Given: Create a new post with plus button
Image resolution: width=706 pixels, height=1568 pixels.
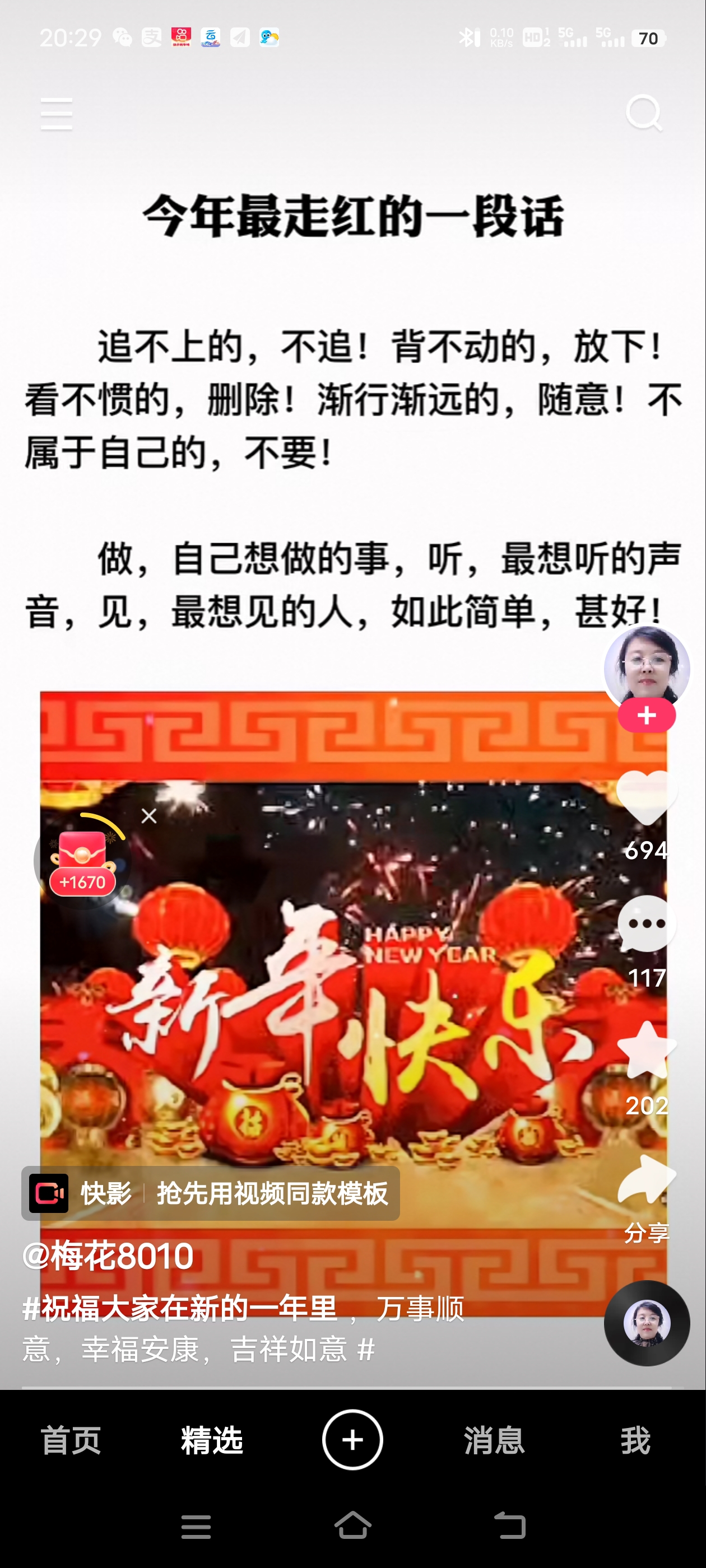Looking at the screenshot, I should [352, 1440].
